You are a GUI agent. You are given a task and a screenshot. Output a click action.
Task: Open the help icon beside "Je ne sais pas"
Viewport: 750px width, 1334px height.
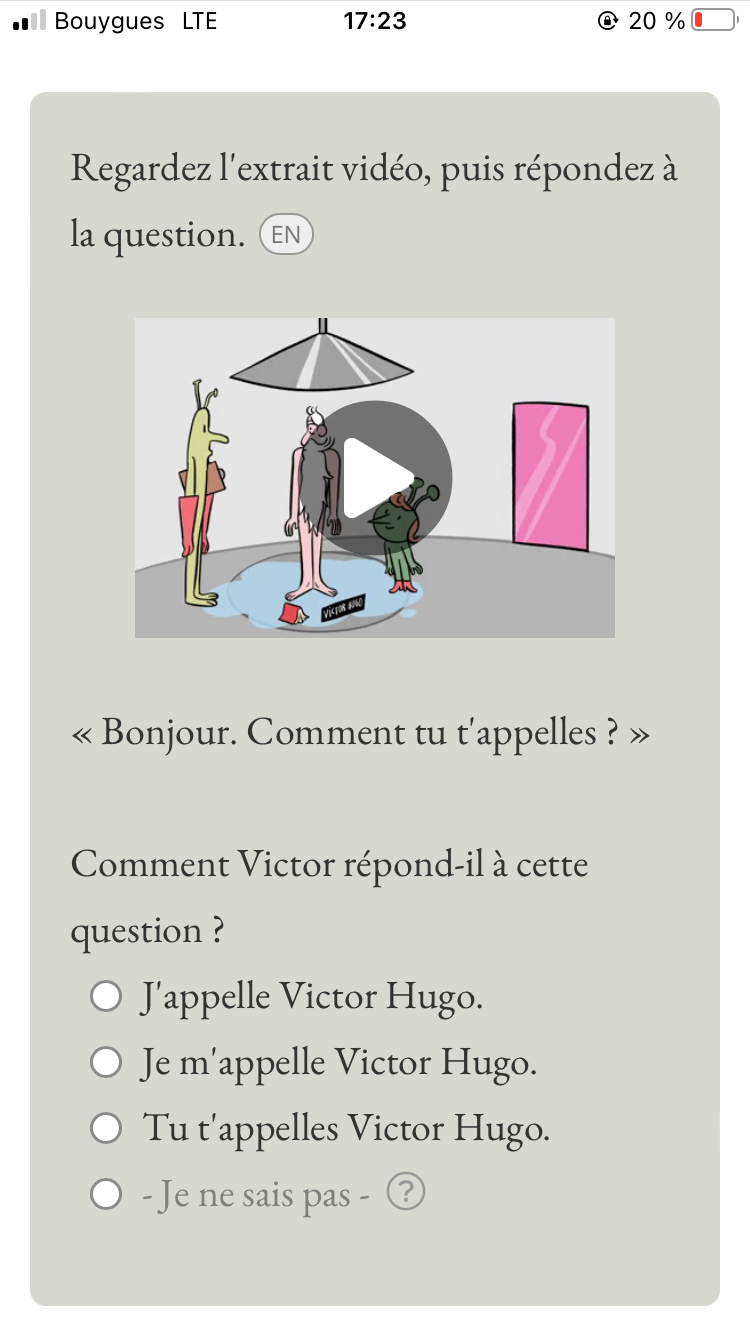(x=406, y=1193)
